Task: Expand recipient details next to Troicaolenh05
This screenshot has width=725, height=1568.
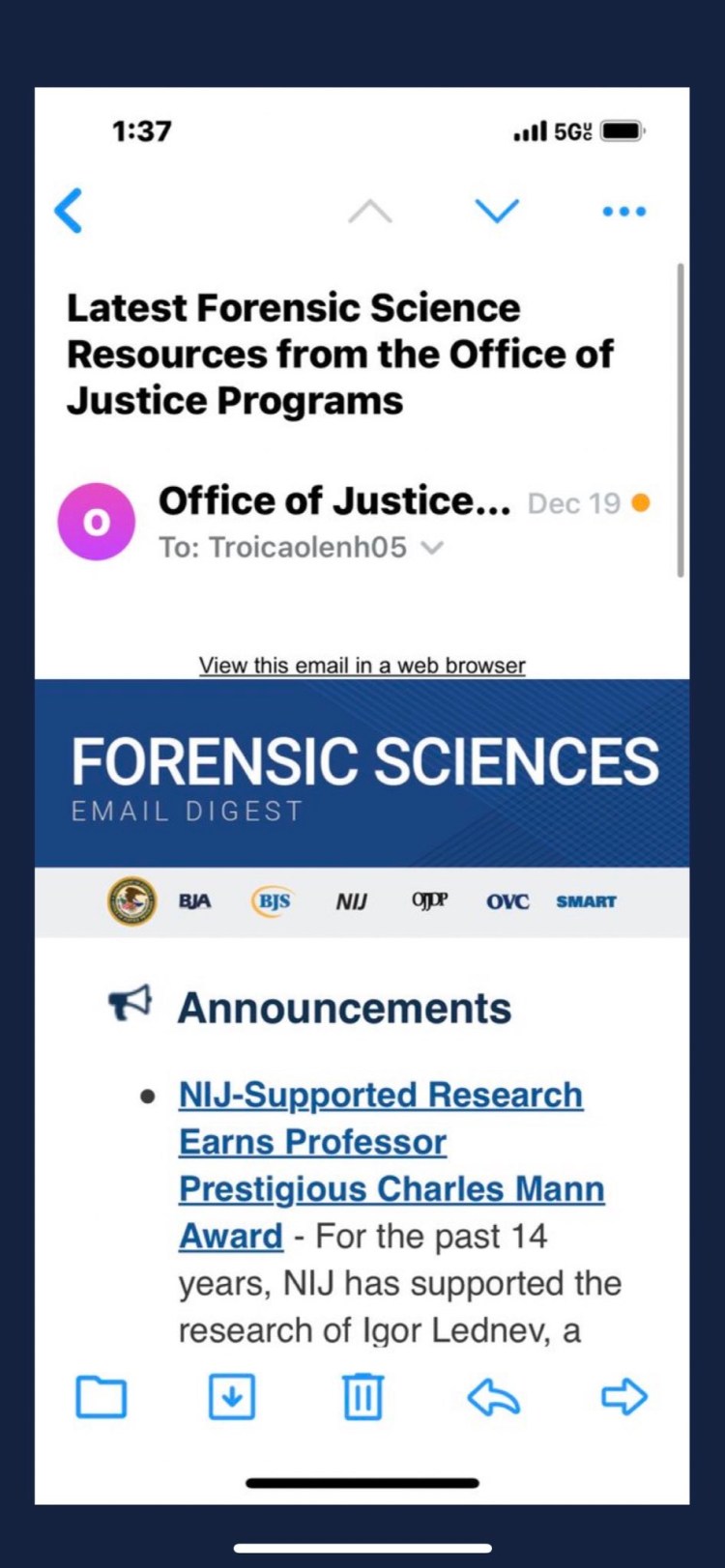Action: point(433,548)
